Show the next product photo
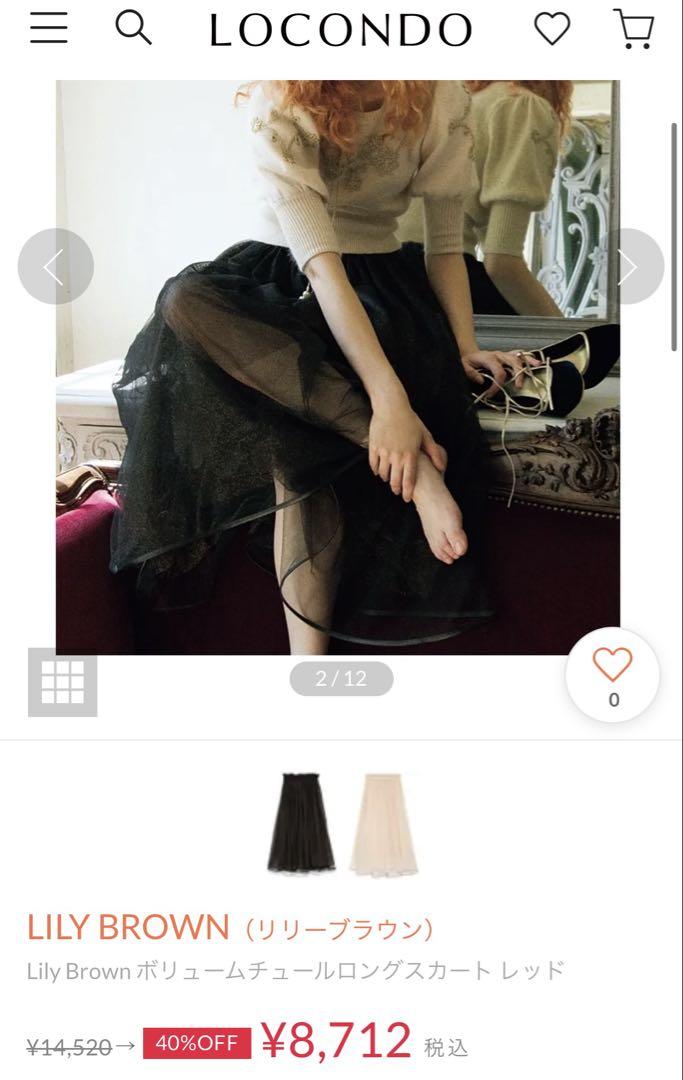This screenshot has height=1080, width=683. click(627, 266)
